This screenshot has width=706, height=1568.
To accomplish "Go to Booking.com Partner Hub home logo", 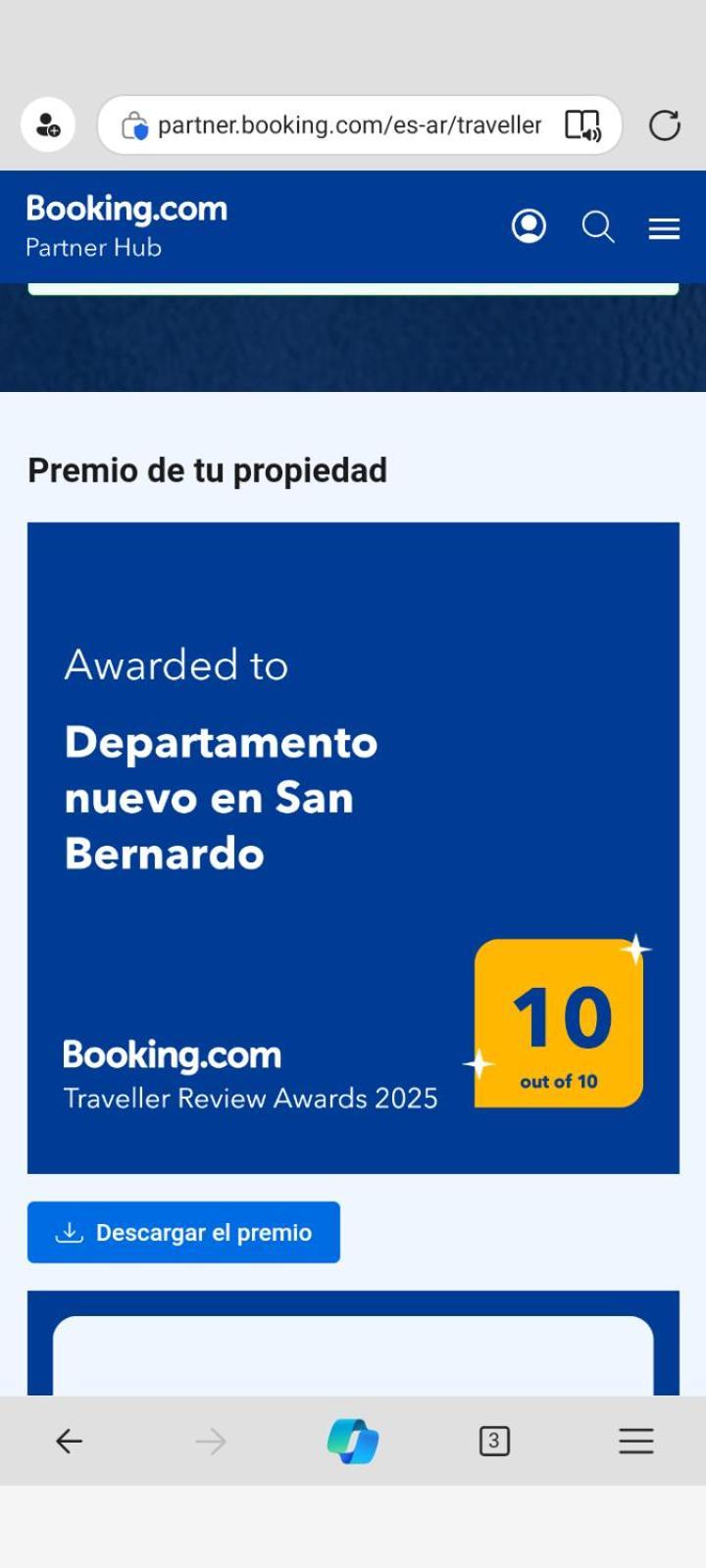I will click(x=126, y=225).
